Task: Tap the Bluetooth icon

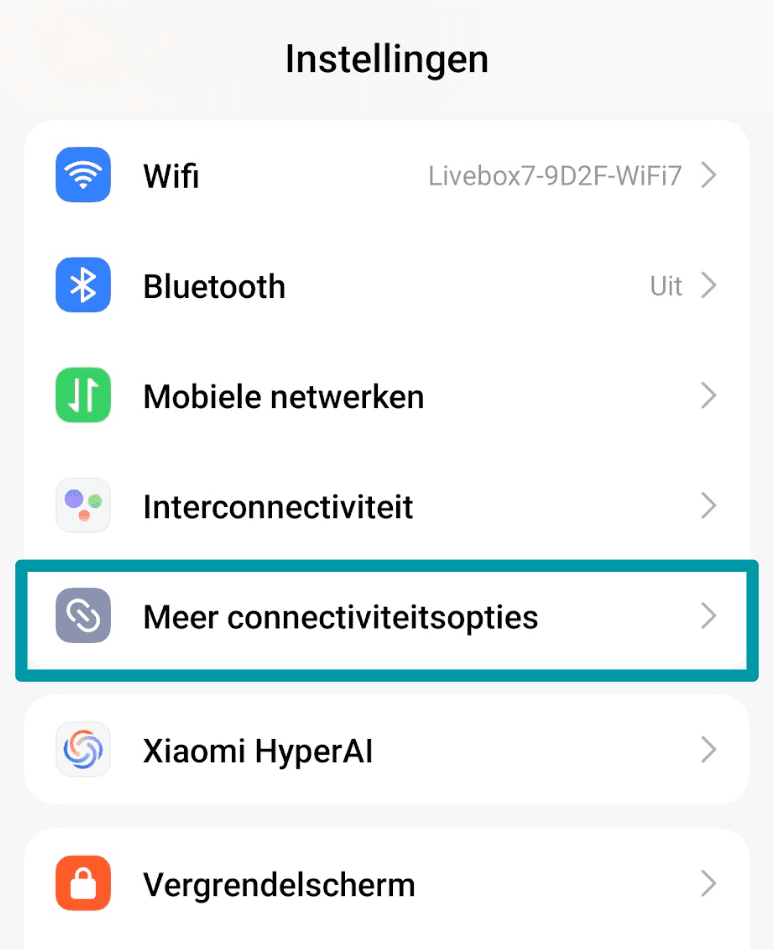Action: point(82,286)
